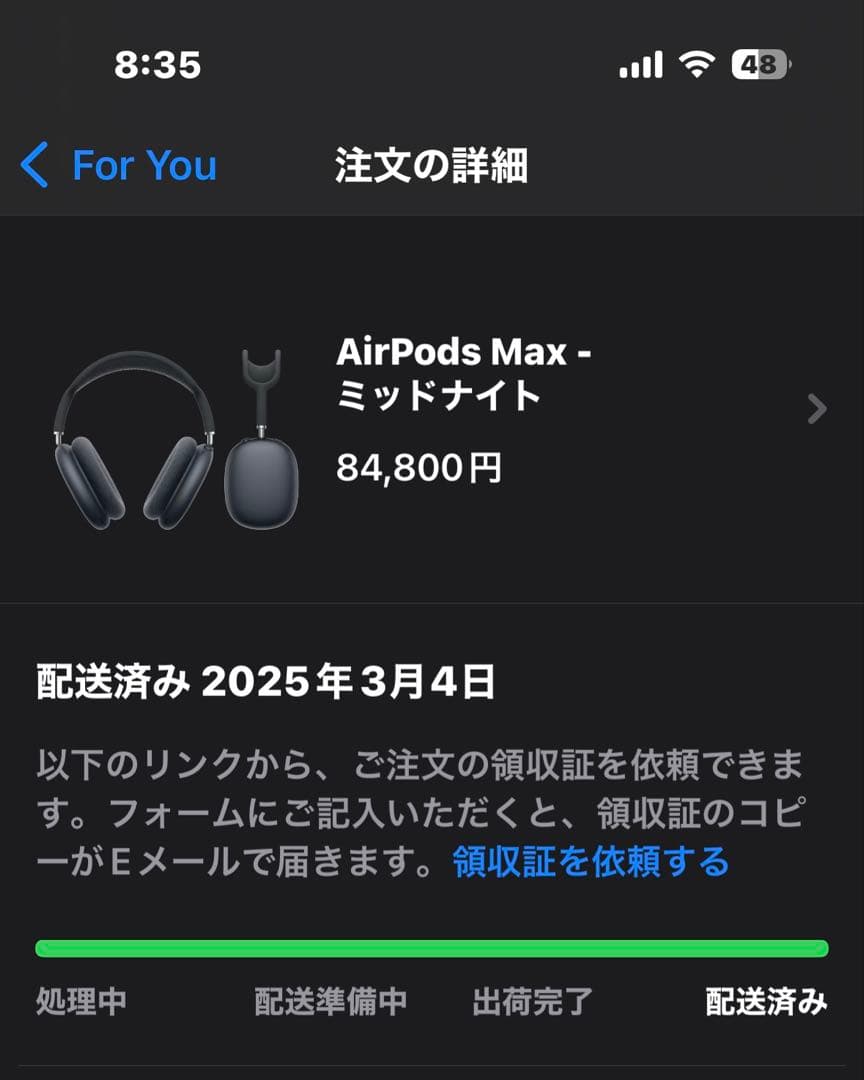
Task: Select the 注文の詳細 title bar
Action: 432,166
